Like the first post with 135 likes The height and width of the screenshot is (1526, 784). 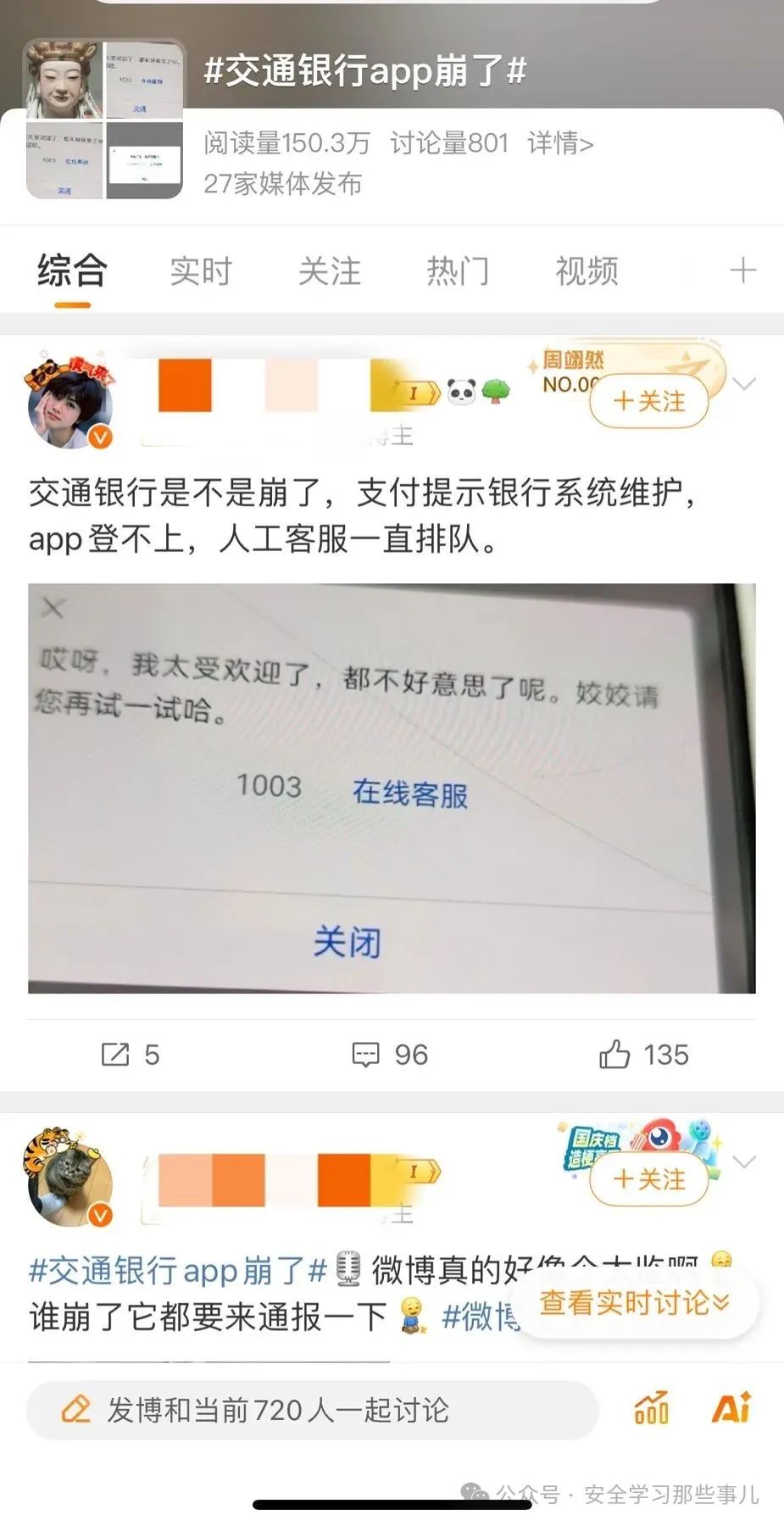point(644,1055)
